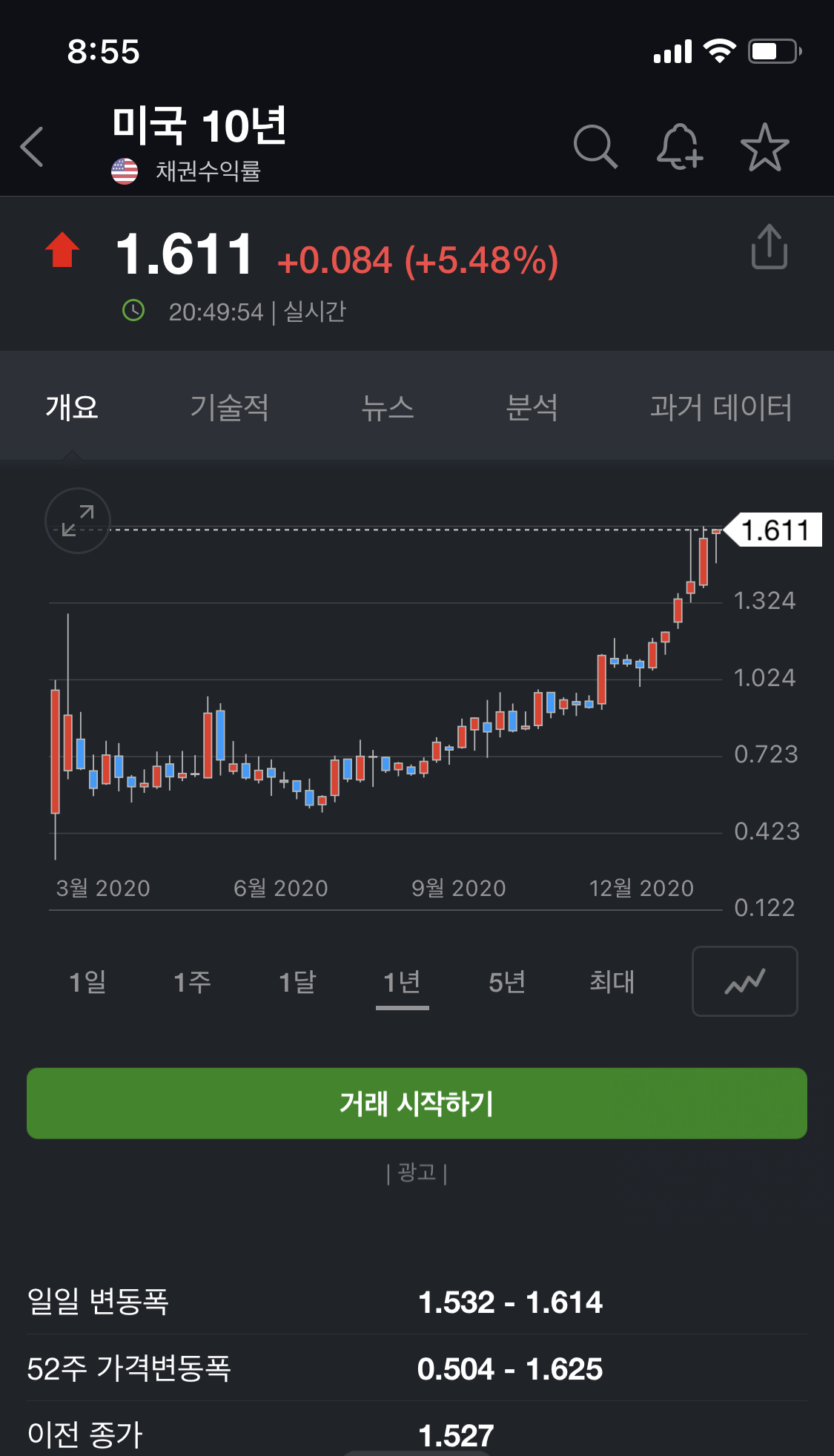The width and height of the screenshot is (834, 1456).
Task: Tap the 거래 시작하기 button
Action: [x=417, y=1104]
